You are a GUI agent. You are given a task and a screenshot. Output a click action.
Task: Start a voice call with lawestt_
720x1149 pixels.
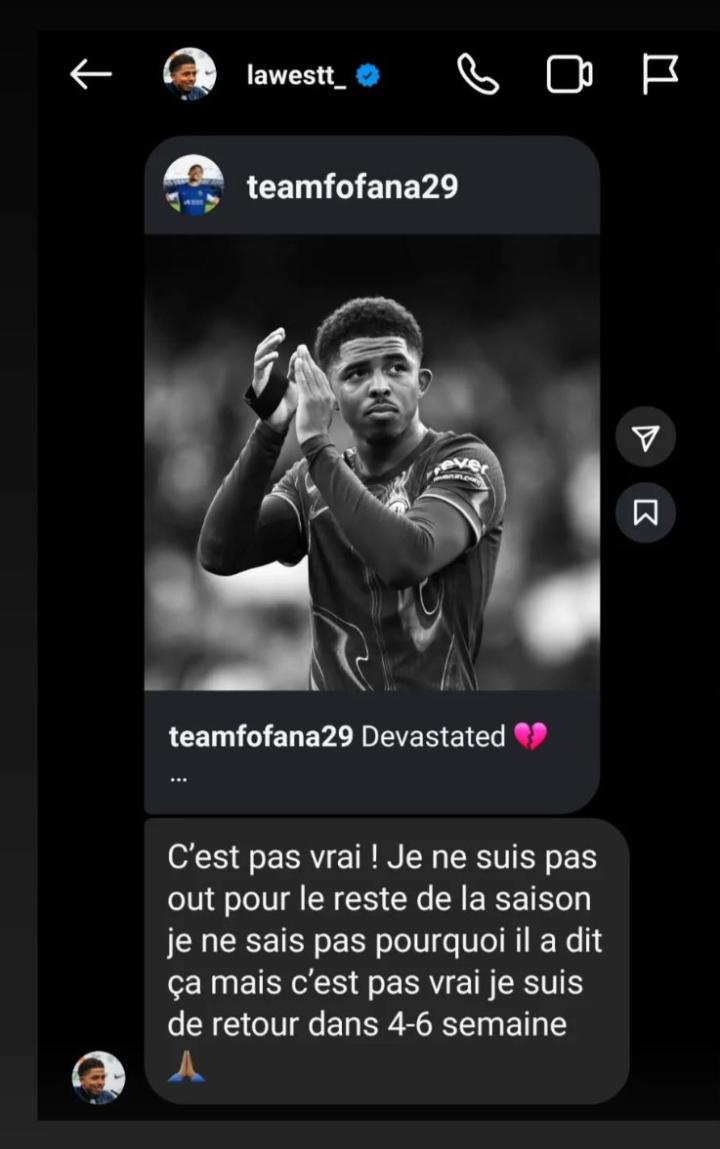(477, 75)
